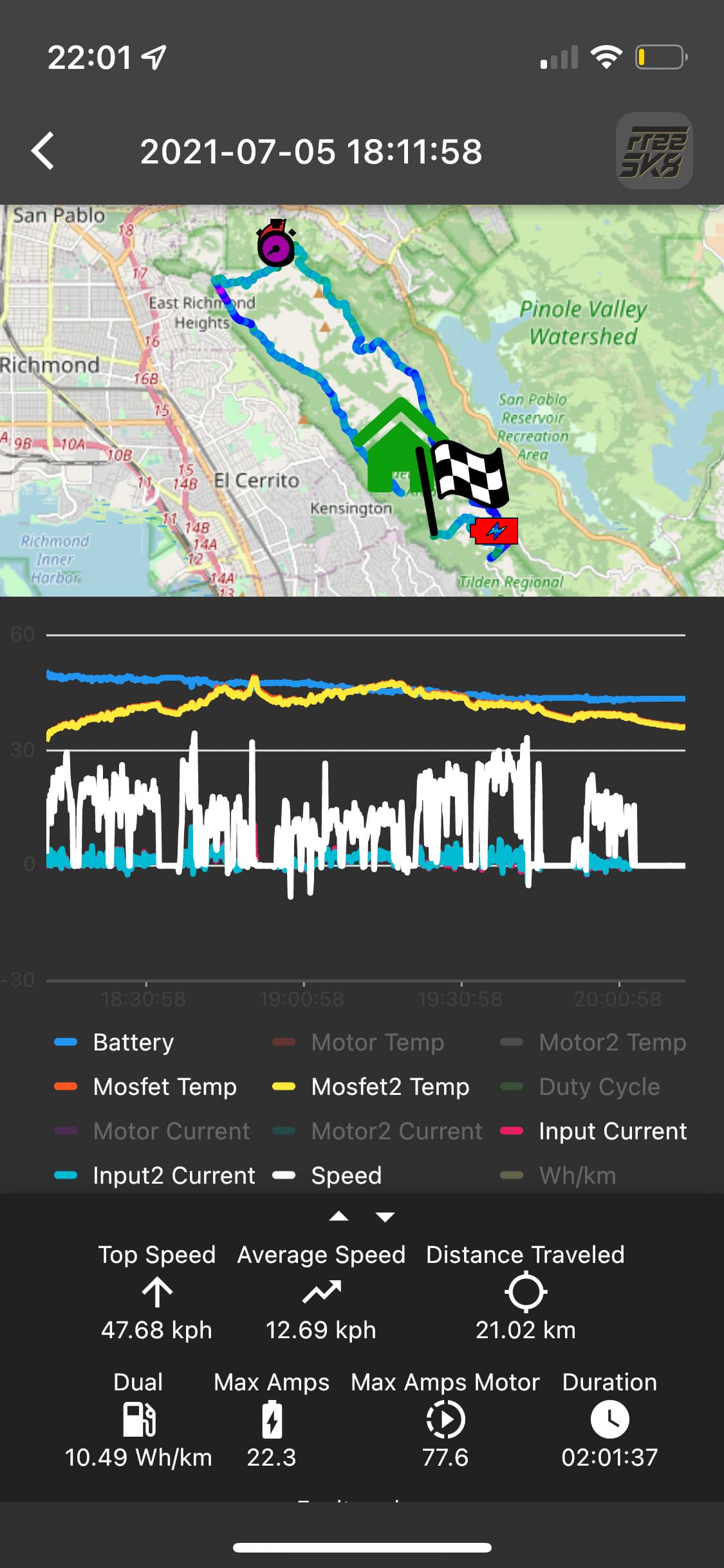
Task: Tap the down arrow above stats
Action: [x=385, y=1217]
